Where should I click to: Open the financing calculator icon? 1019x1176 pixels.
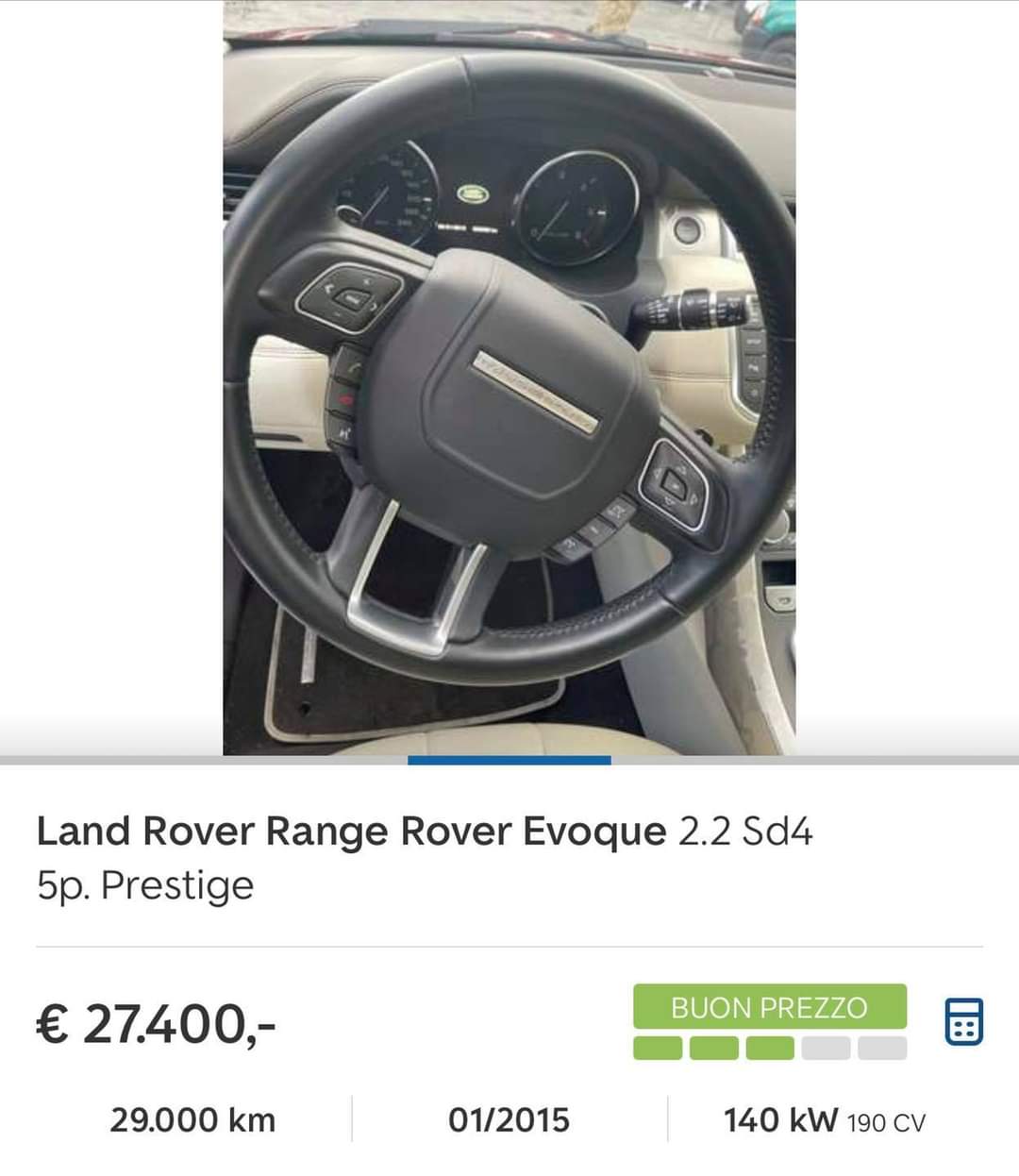tap(963, 1021)
